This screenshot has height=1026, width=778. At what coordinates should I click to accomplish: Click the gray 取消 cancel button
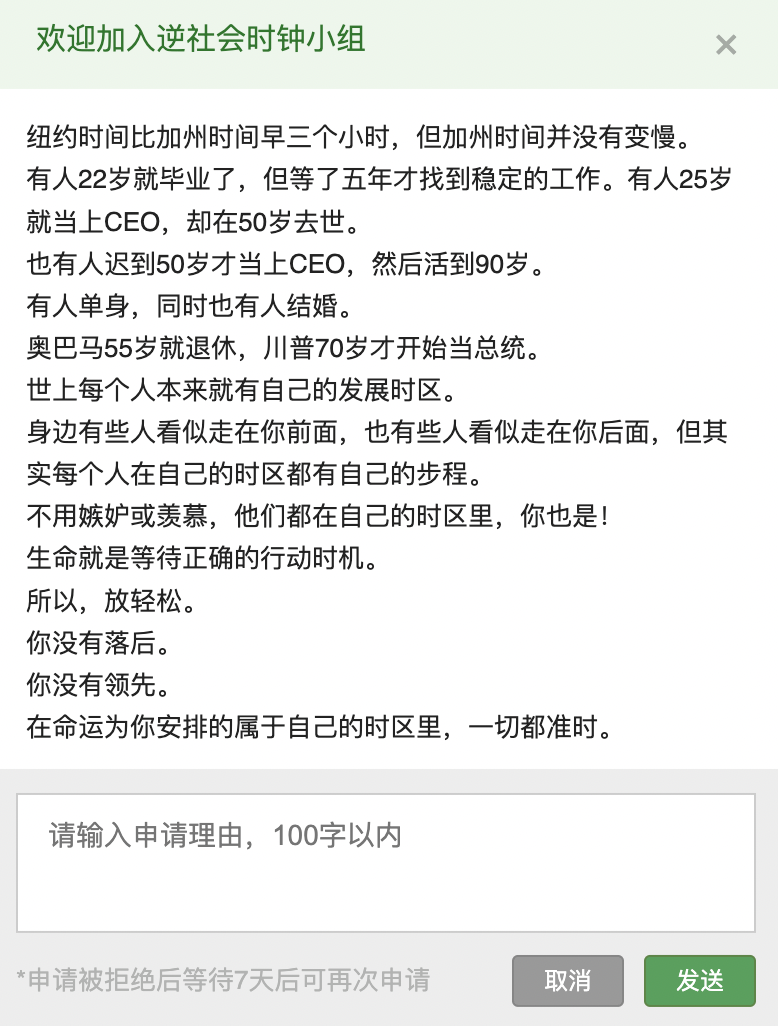click(x=567, y=981)
